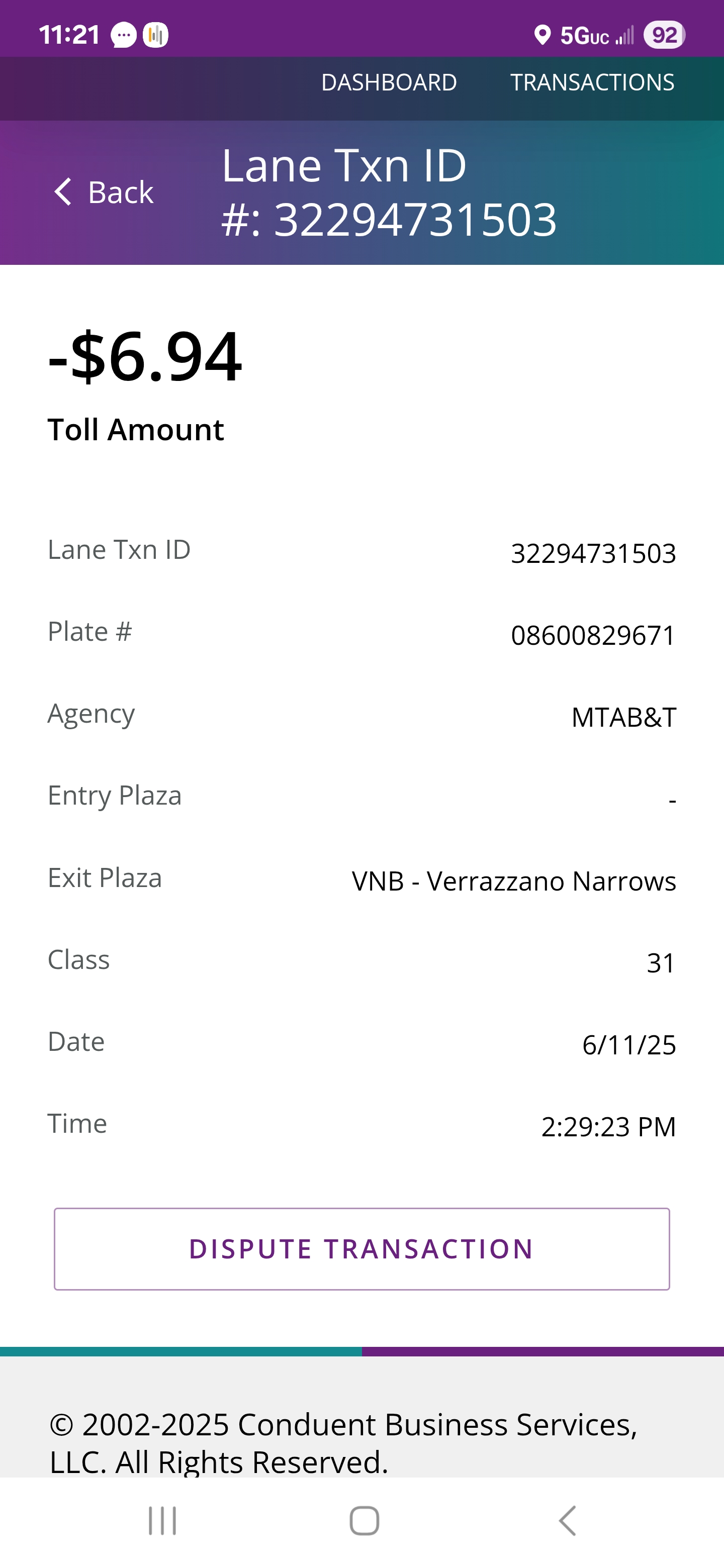
Task: Open the Dashboard tab
Action: tap(389, 83)
